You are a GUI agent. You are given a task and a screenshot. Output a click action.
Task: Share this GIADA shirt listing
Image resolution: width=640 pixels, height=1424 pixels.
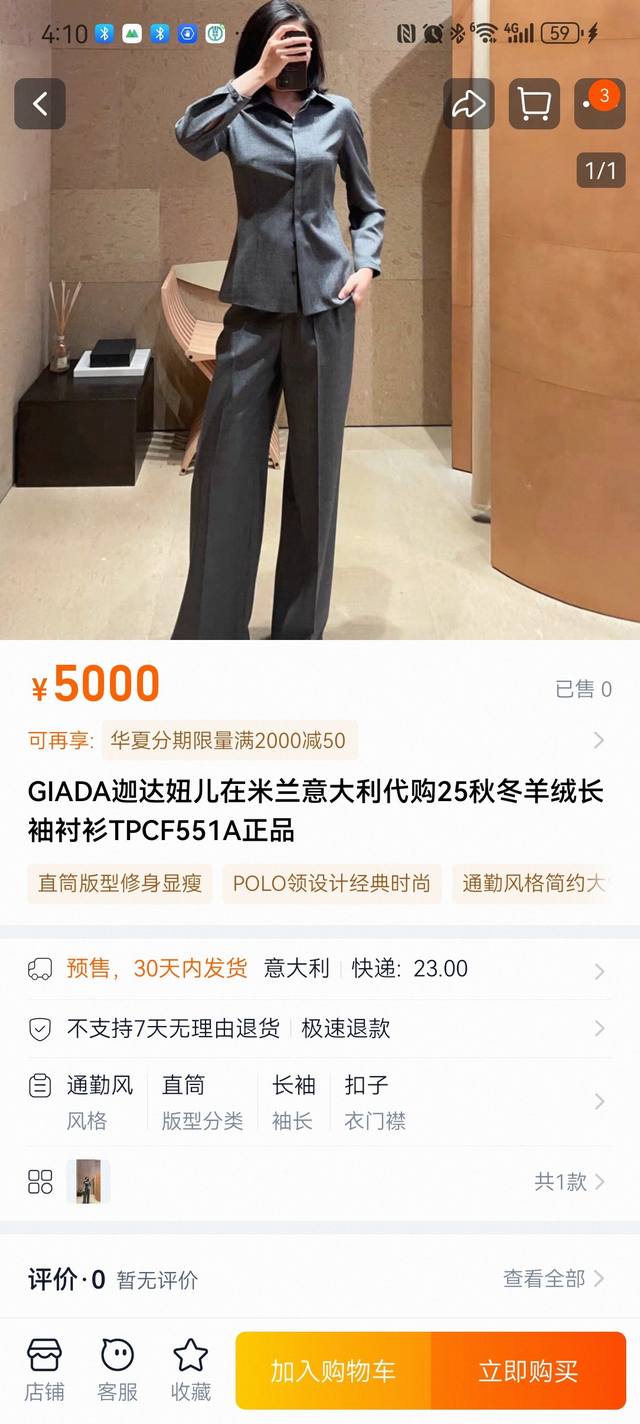[x=468, y=104]
